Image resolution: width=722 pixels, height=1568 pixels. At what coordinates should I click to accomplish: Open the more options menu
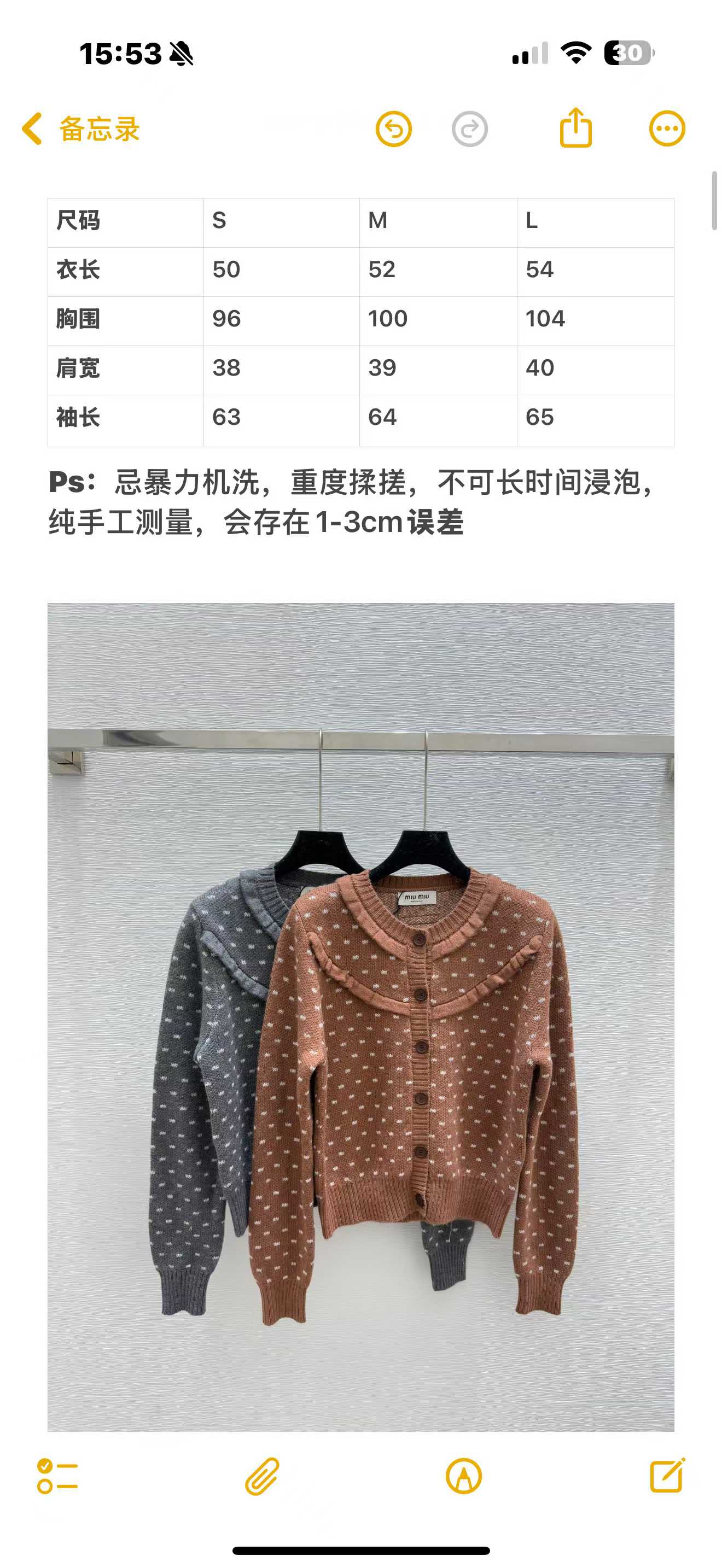coord(667,129)
